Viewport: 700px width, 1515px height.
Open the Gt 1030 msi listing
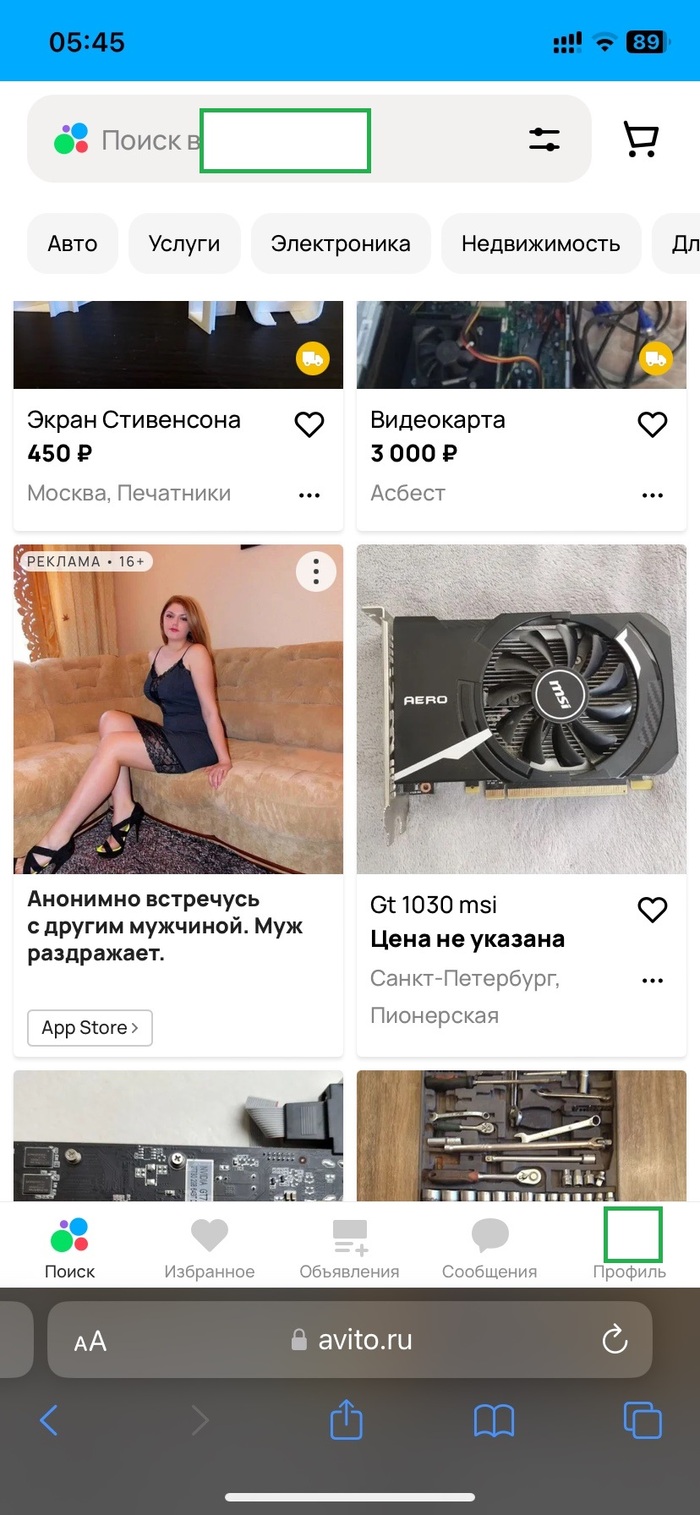(521, 709)
